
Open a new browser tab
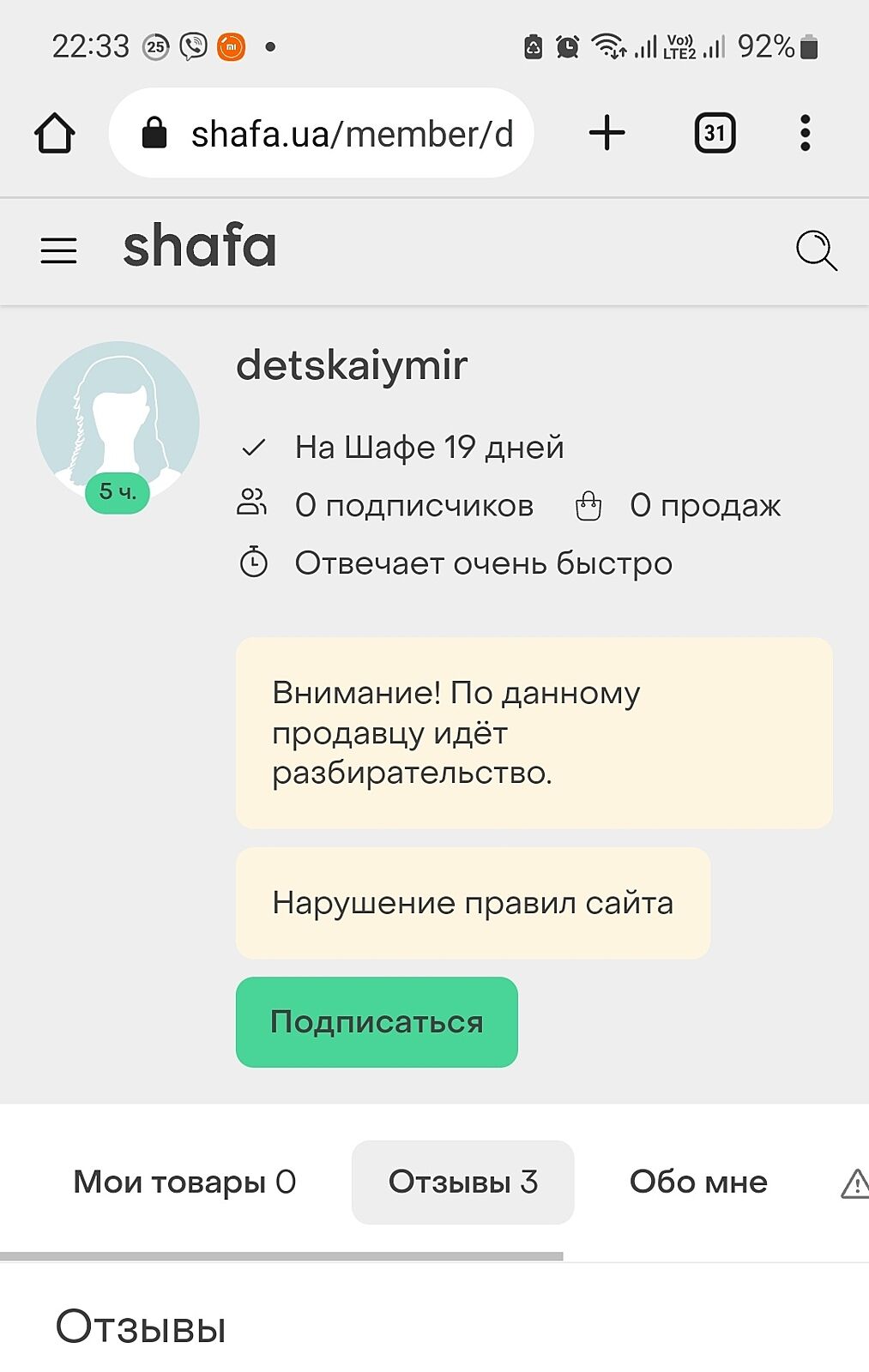tap(607, 133)
